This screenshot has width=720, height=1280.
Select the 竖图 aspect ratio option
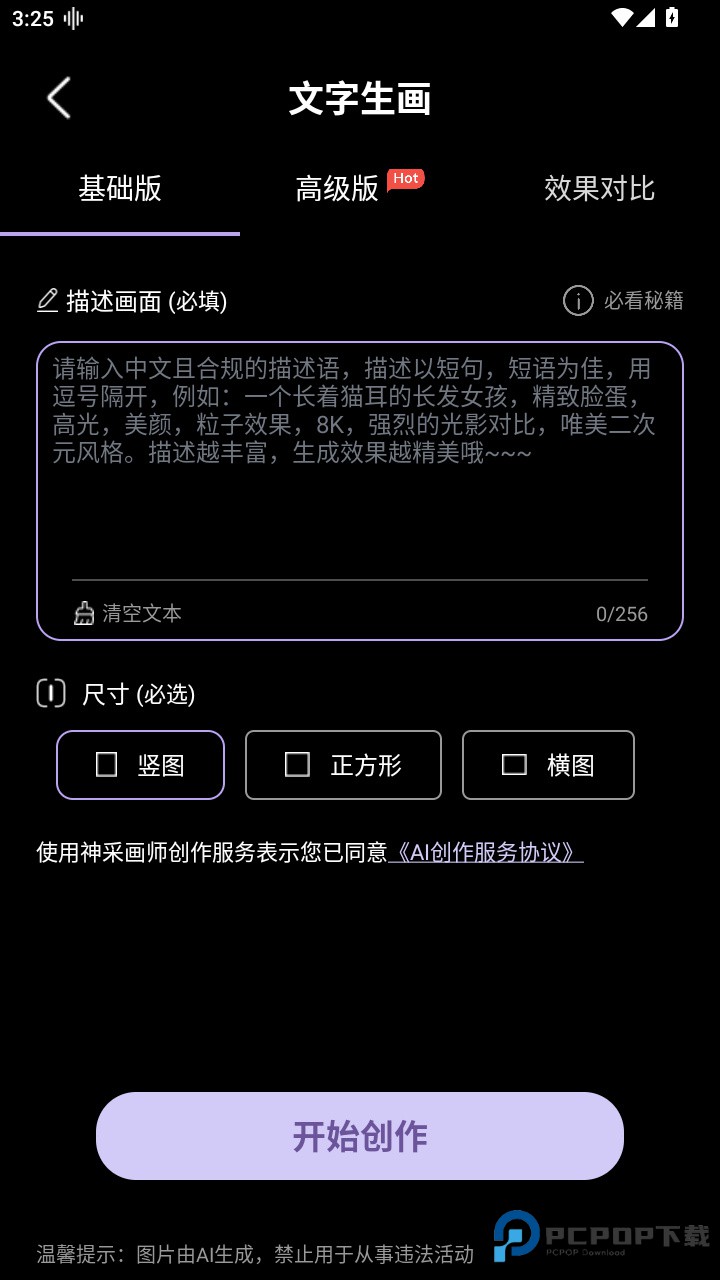point(140,764)
